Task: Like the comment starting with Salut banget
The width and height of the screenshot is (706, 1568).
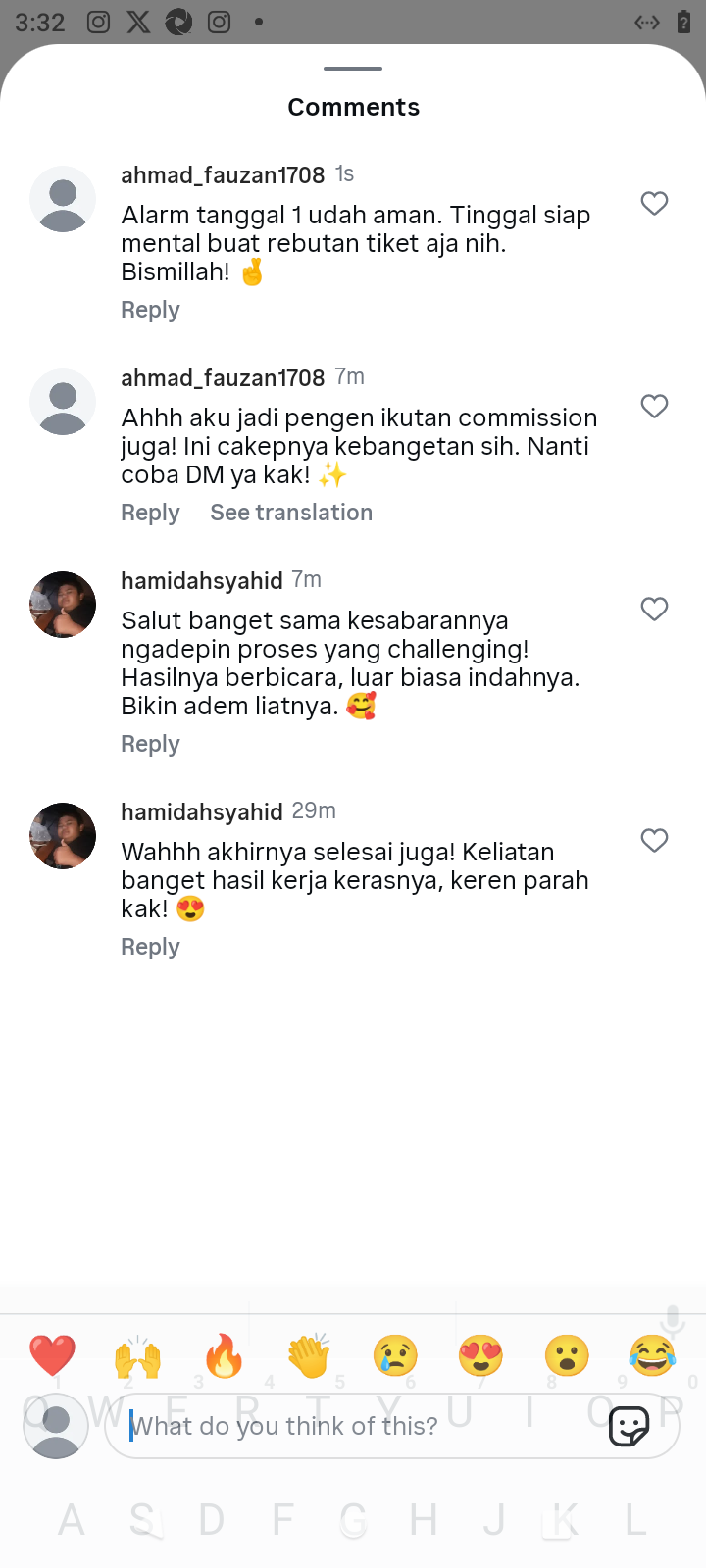Action: 654,609
